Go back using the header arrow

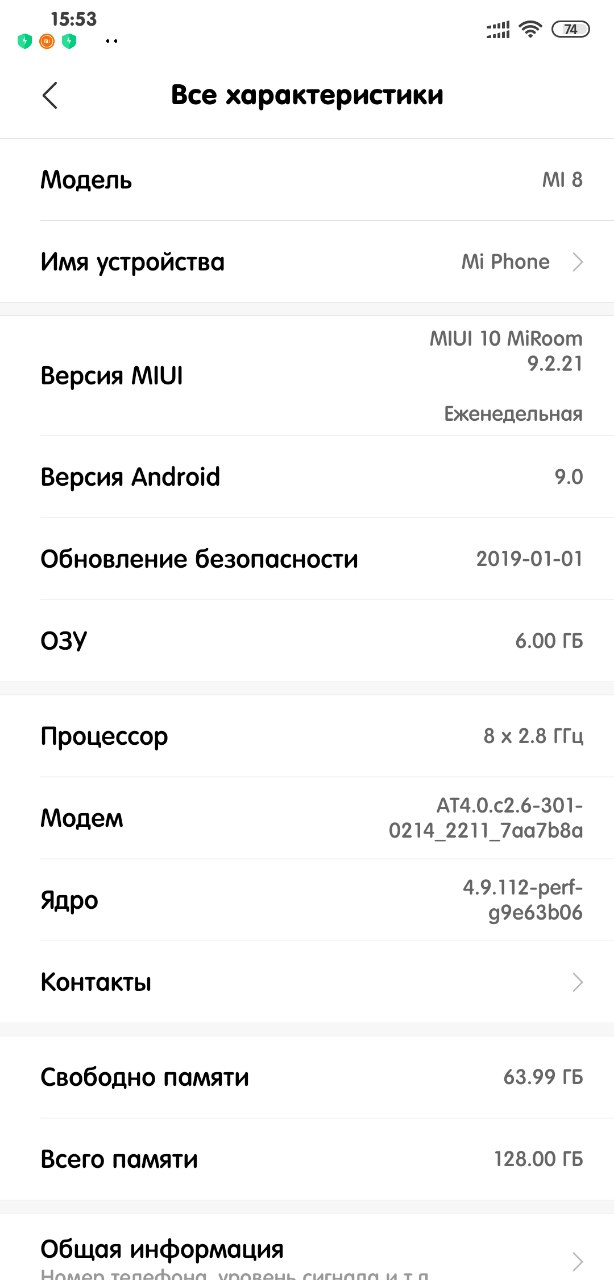point(50,95)
